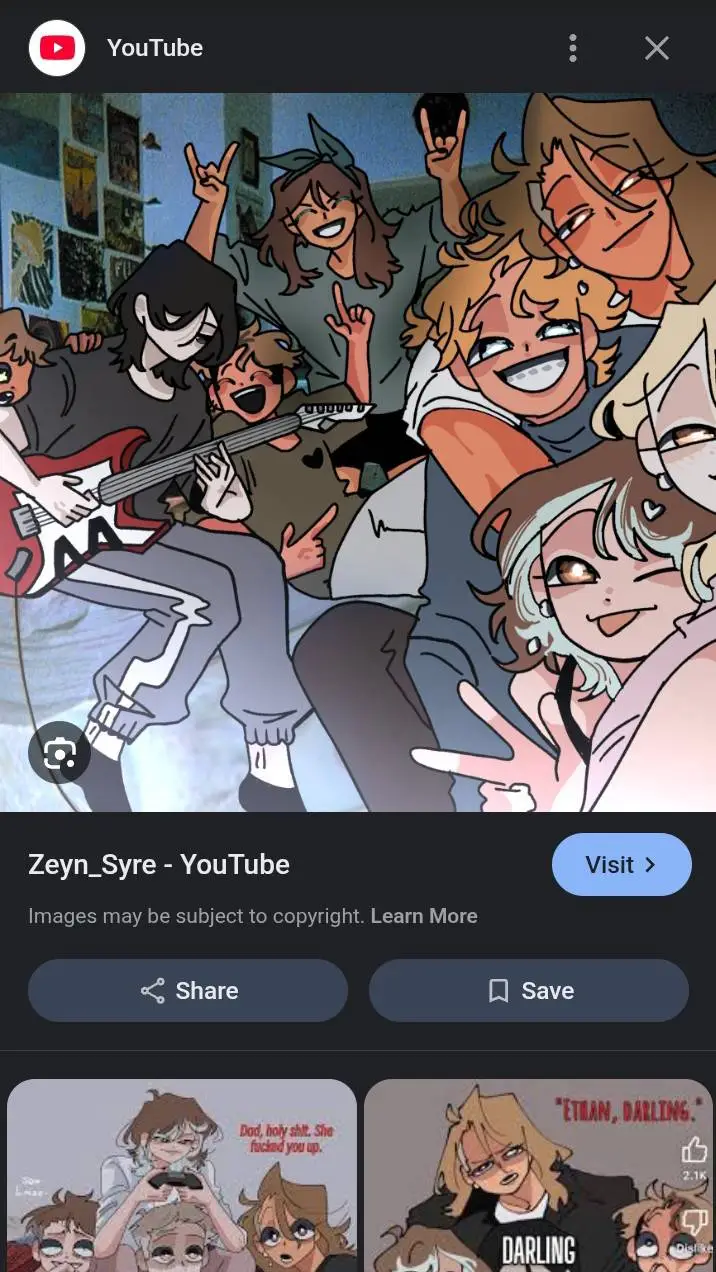Visit the Zeyn_Syre YouTube page
Image resolution: width=716 pixels, height=1272 pixels.
pyautogui.click(x=621, y=864)
